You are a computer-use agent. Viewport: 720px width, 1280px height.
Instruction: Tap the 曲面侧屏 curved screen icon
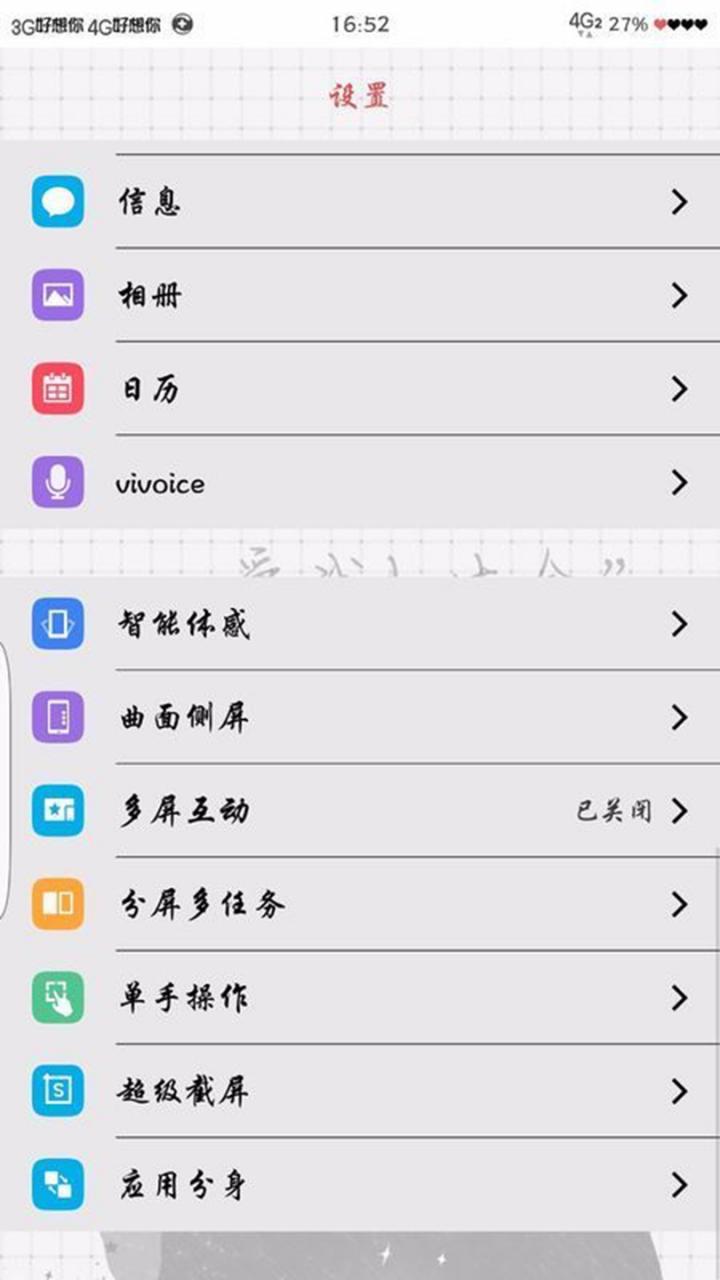tap(57, 717)
